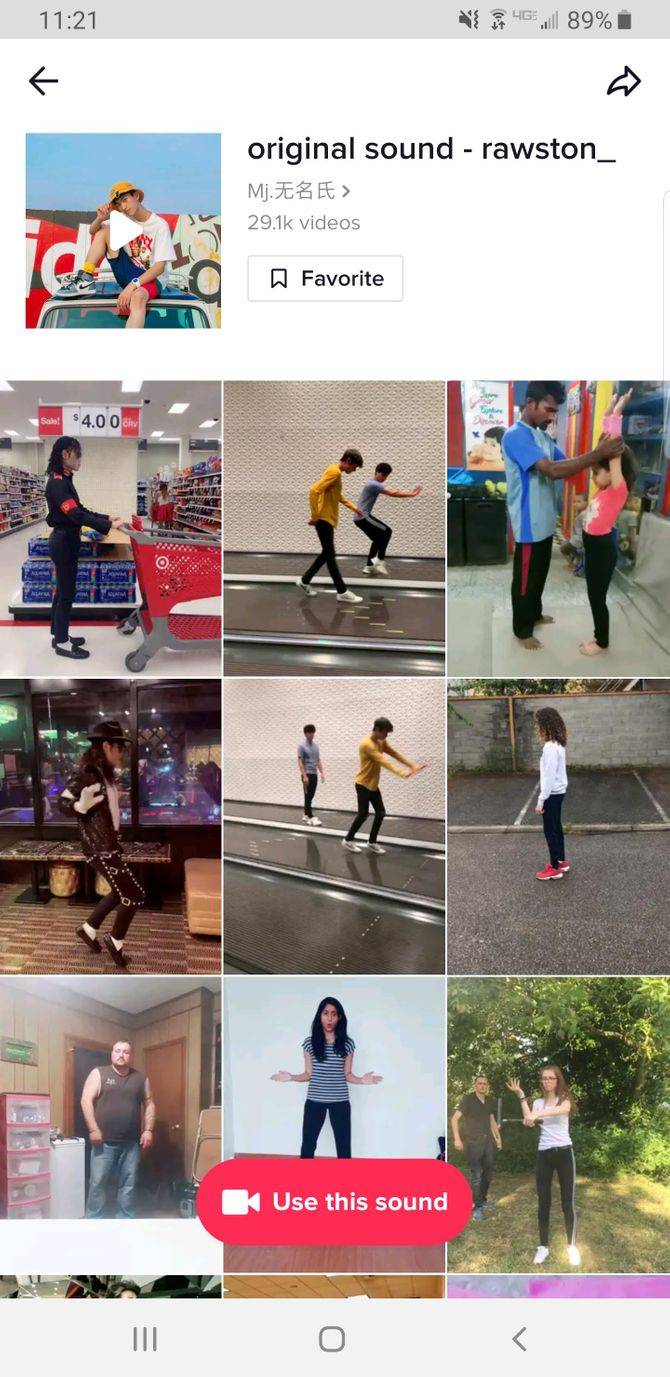Go back using the top arrow

click(x=43, y=81)
